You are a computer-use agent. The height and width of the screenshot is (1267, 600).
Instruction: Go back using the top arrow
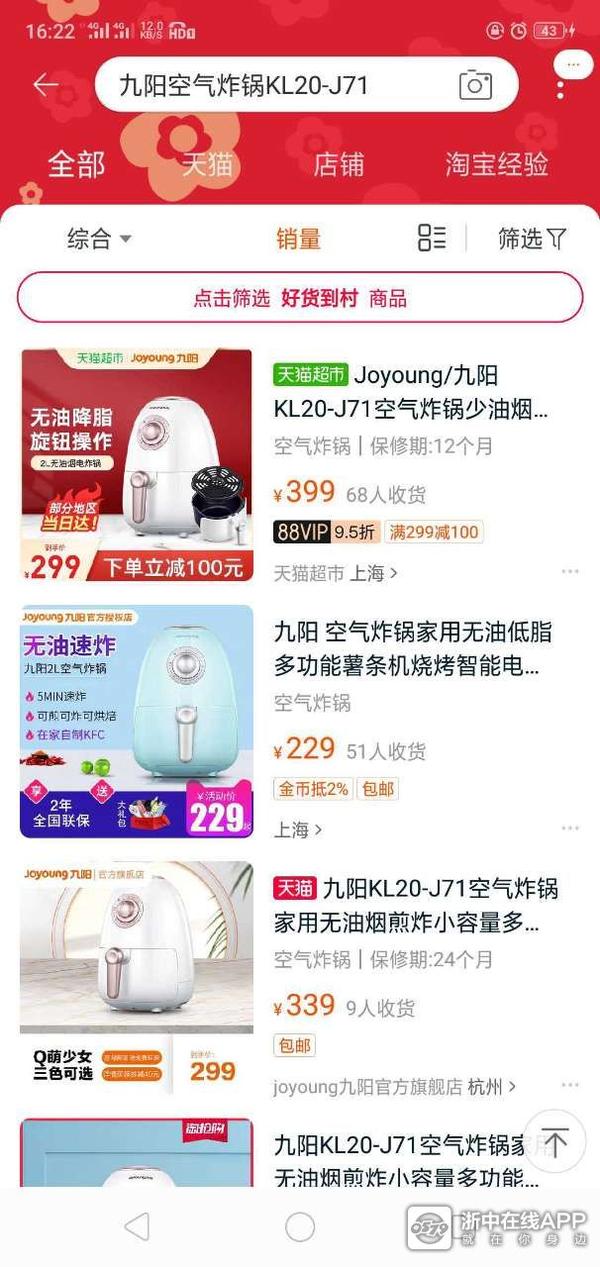coord(46,86)
